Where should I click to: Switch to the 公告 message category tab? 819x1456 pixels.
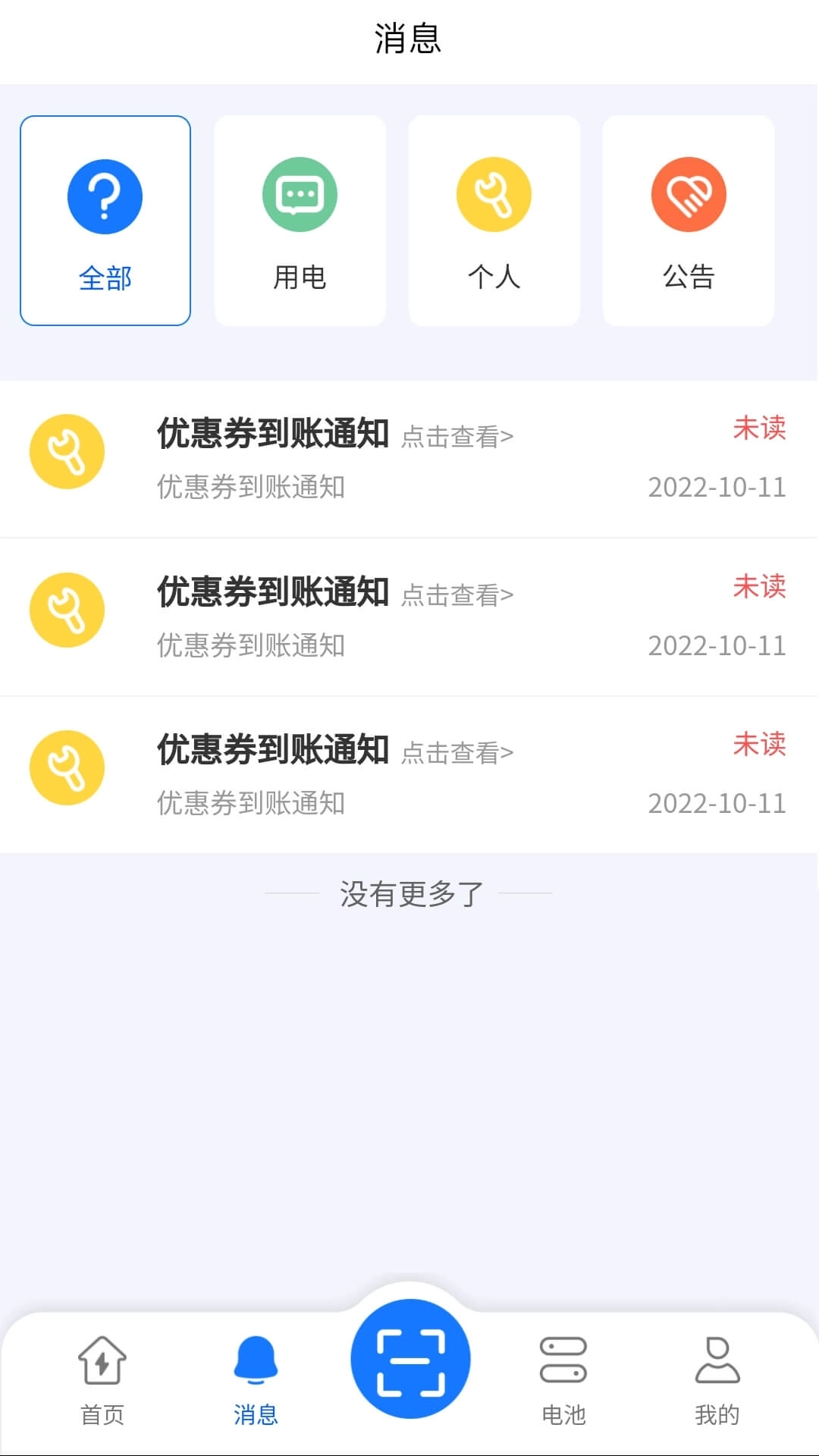click(688, 220)
